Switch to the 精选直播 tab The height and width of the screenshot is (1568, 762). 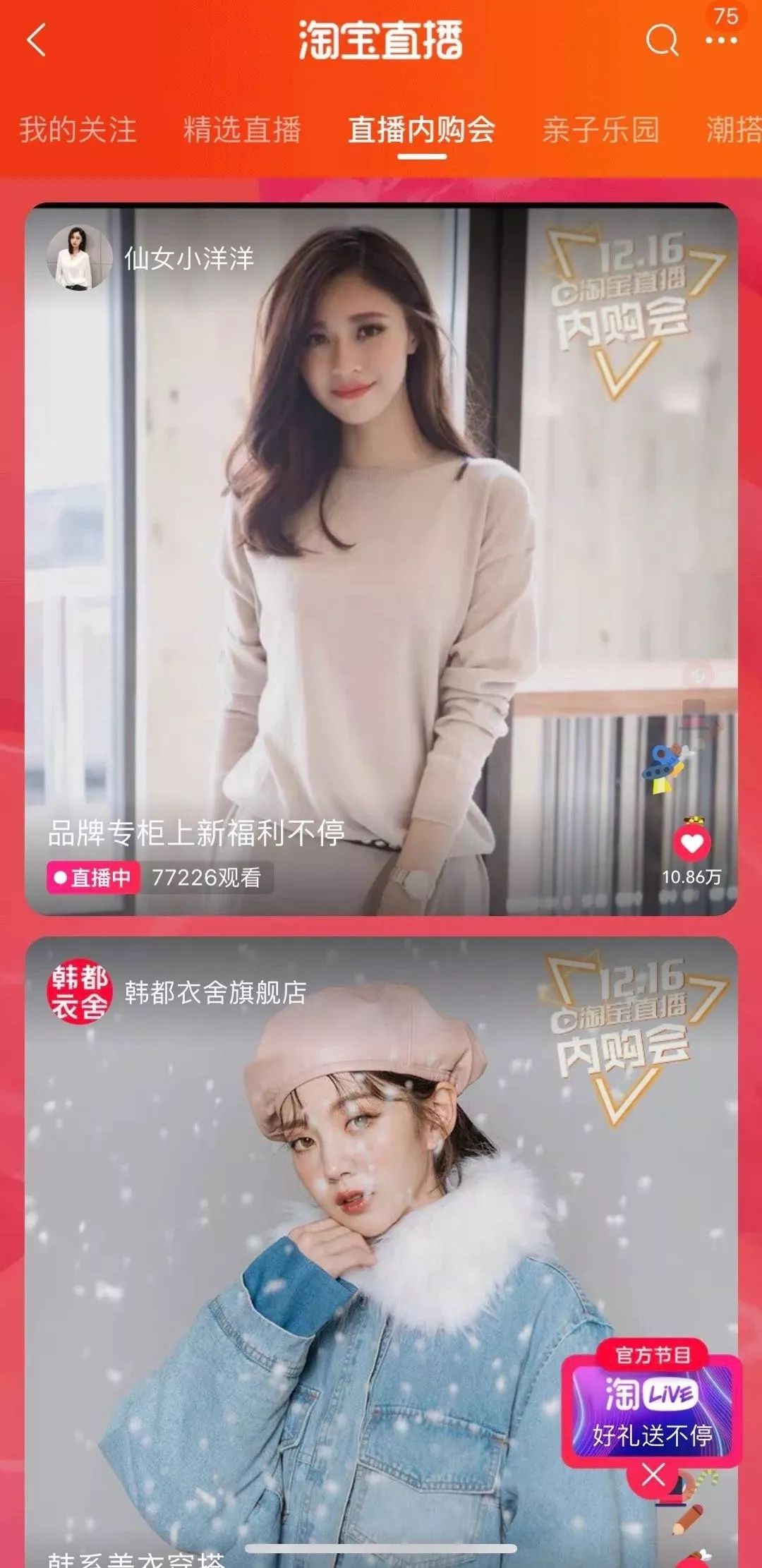pyautogui.click(x=242, y=130)
